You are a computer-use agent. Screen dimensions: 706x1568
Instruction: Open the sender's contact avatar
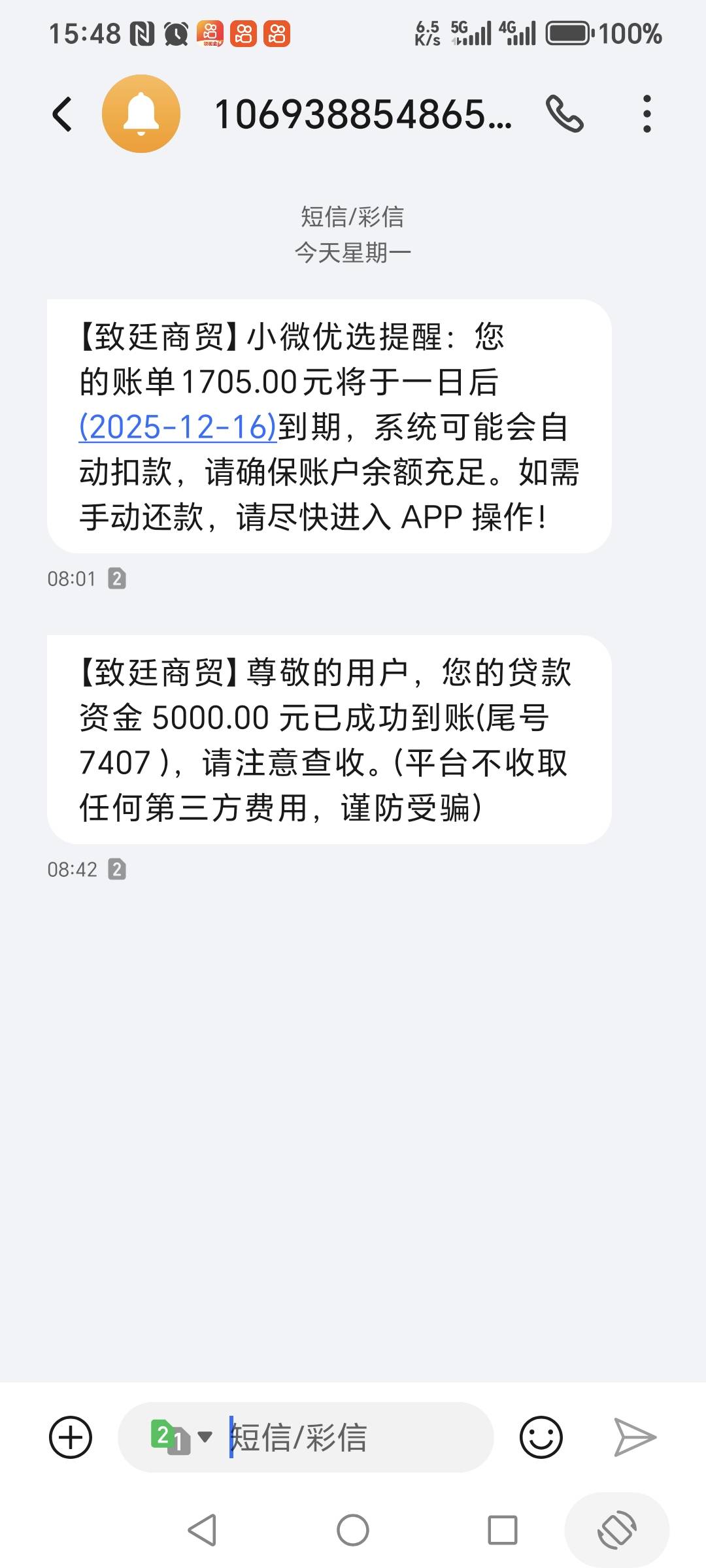141,114
